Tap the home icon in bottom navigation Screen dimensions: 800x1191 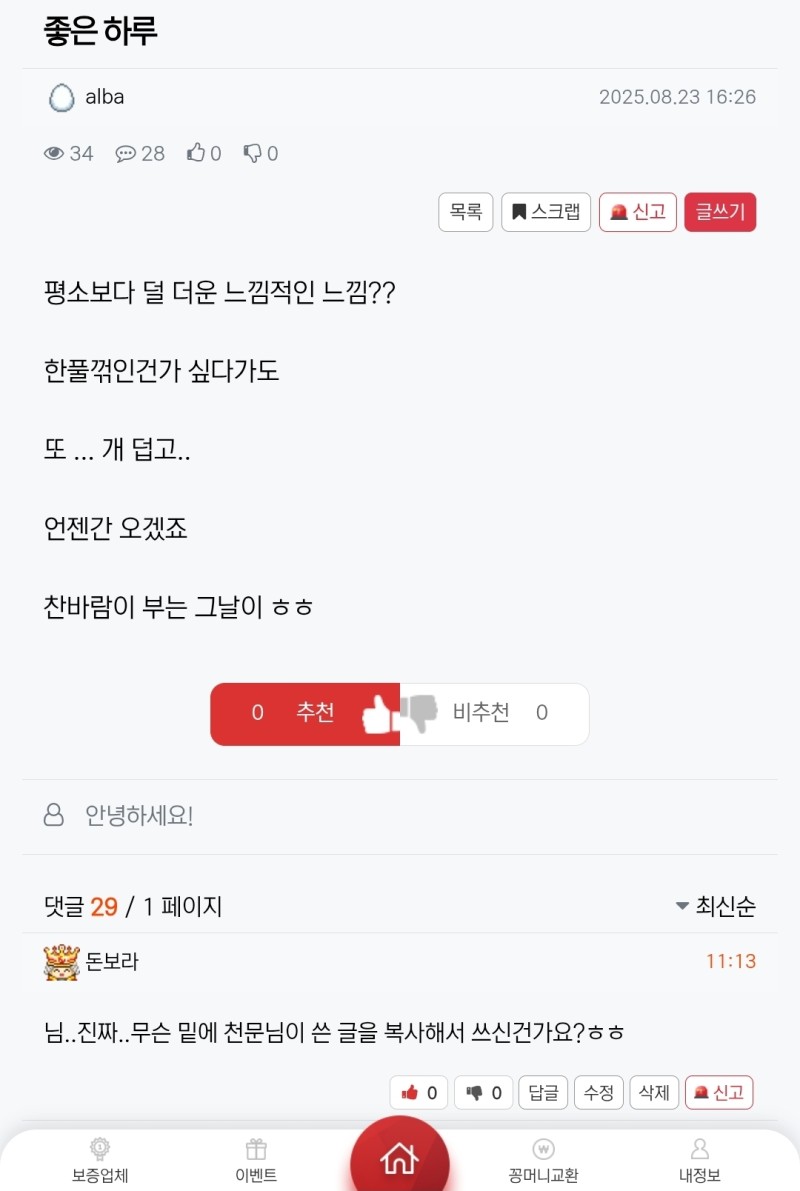[x=400, y=1158]
